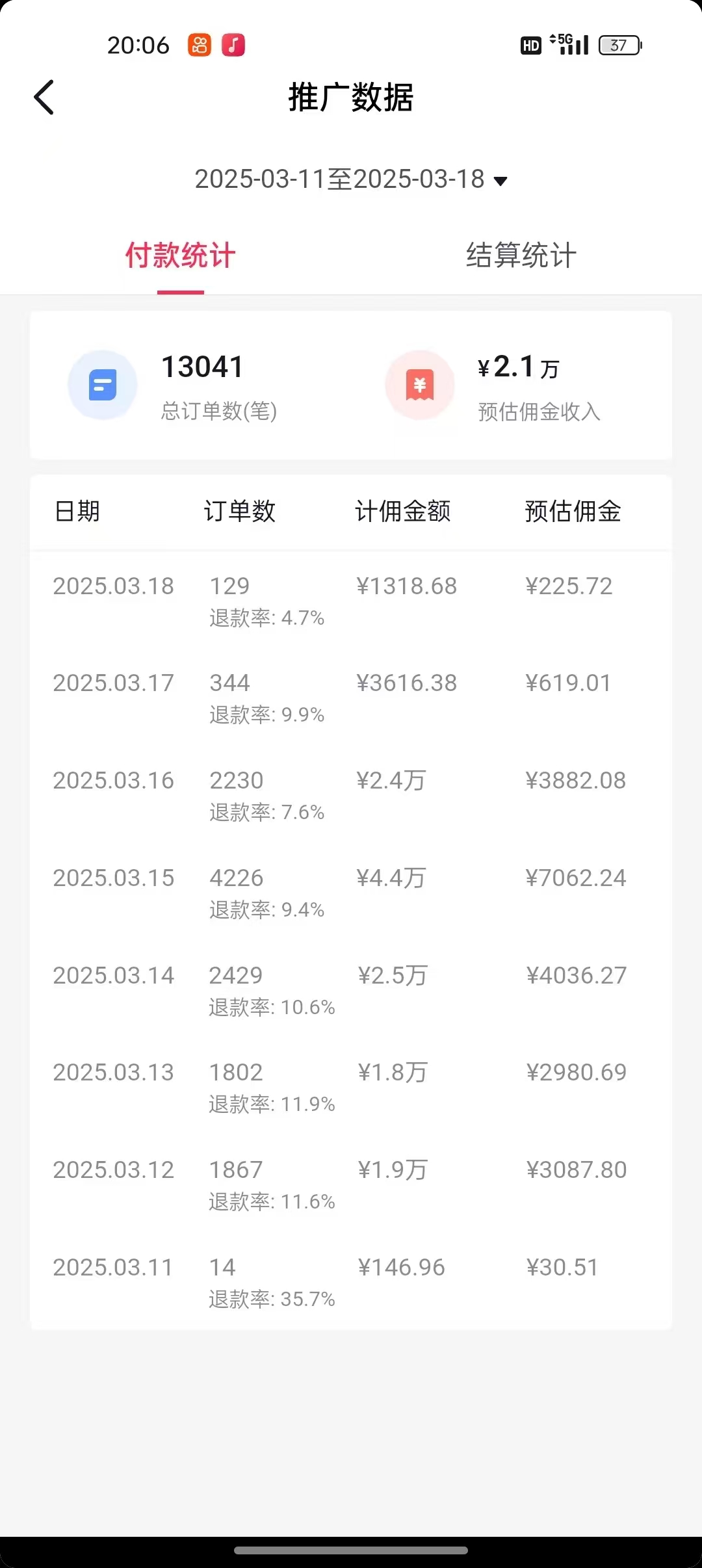Click the red yen commission icon
This screenshot has width=702, height=1568.
point(419,385)
